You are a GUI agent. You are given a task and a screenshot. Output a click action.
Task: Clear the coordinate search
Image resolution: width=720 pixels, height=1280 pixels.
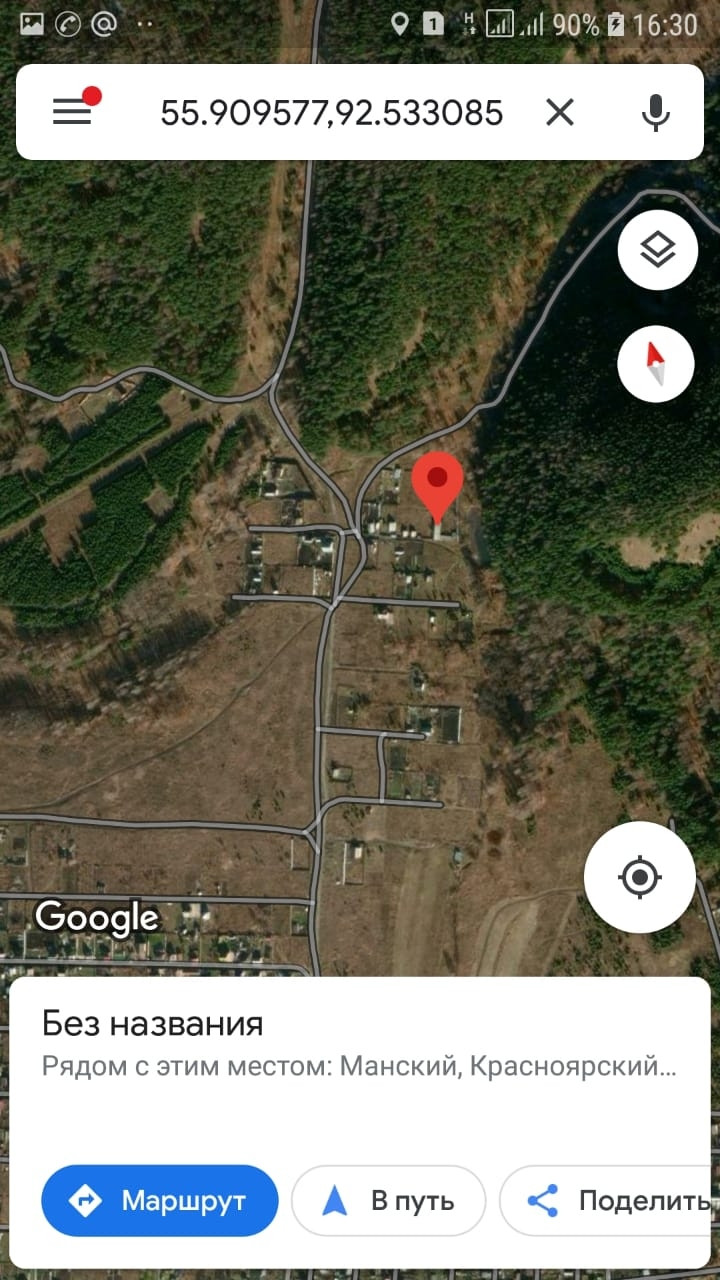(x=560, y=113)
